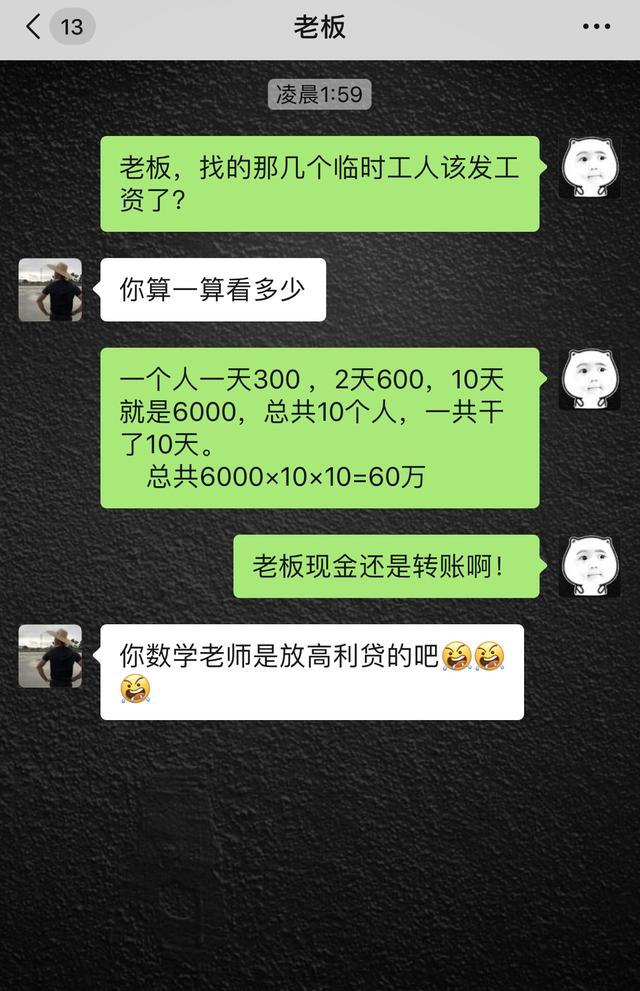Tap my avatar beside the '60万' calculation
Viewport: 640px width, 991px height.
(589, 380)
